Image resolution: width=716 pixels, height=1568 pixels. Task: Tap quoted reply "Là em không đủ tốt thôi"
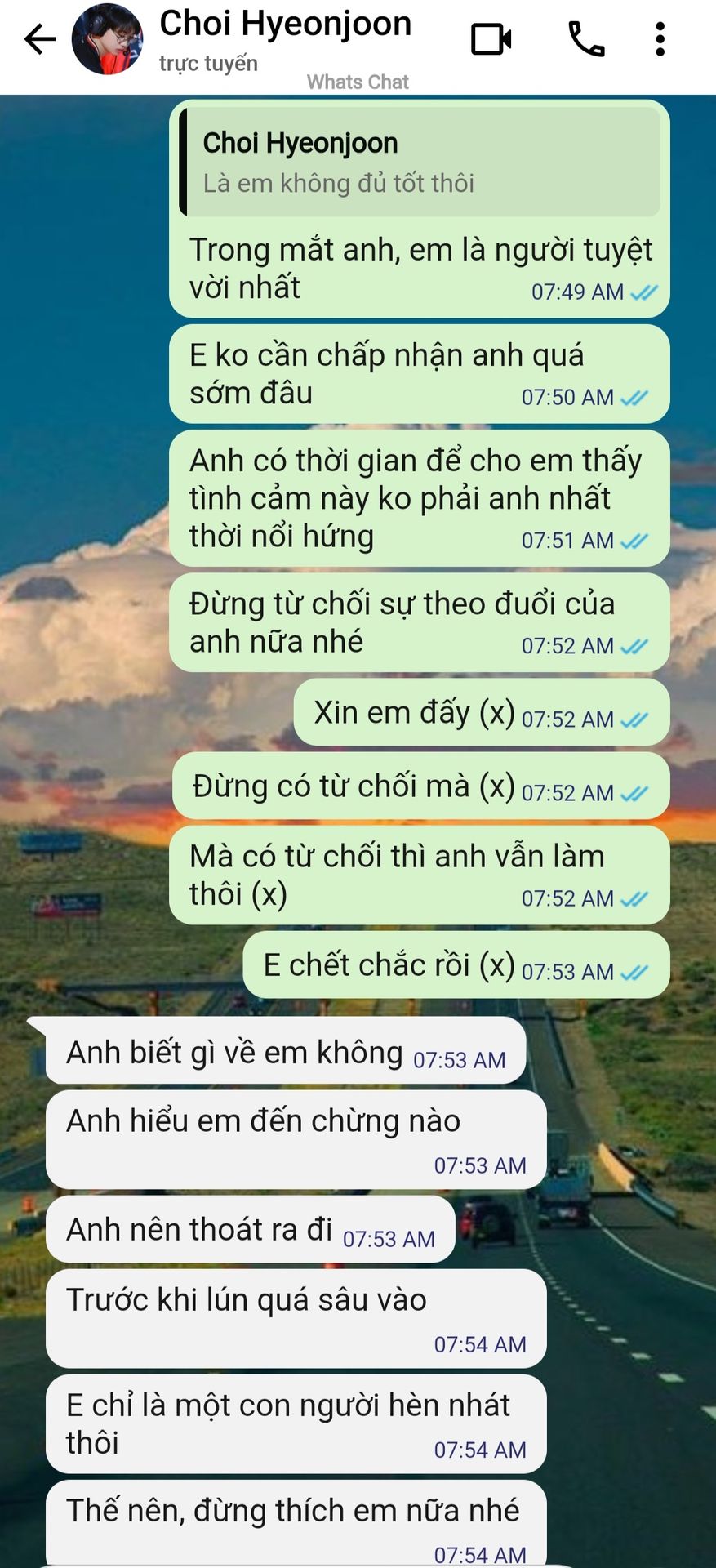click(420, 162)
